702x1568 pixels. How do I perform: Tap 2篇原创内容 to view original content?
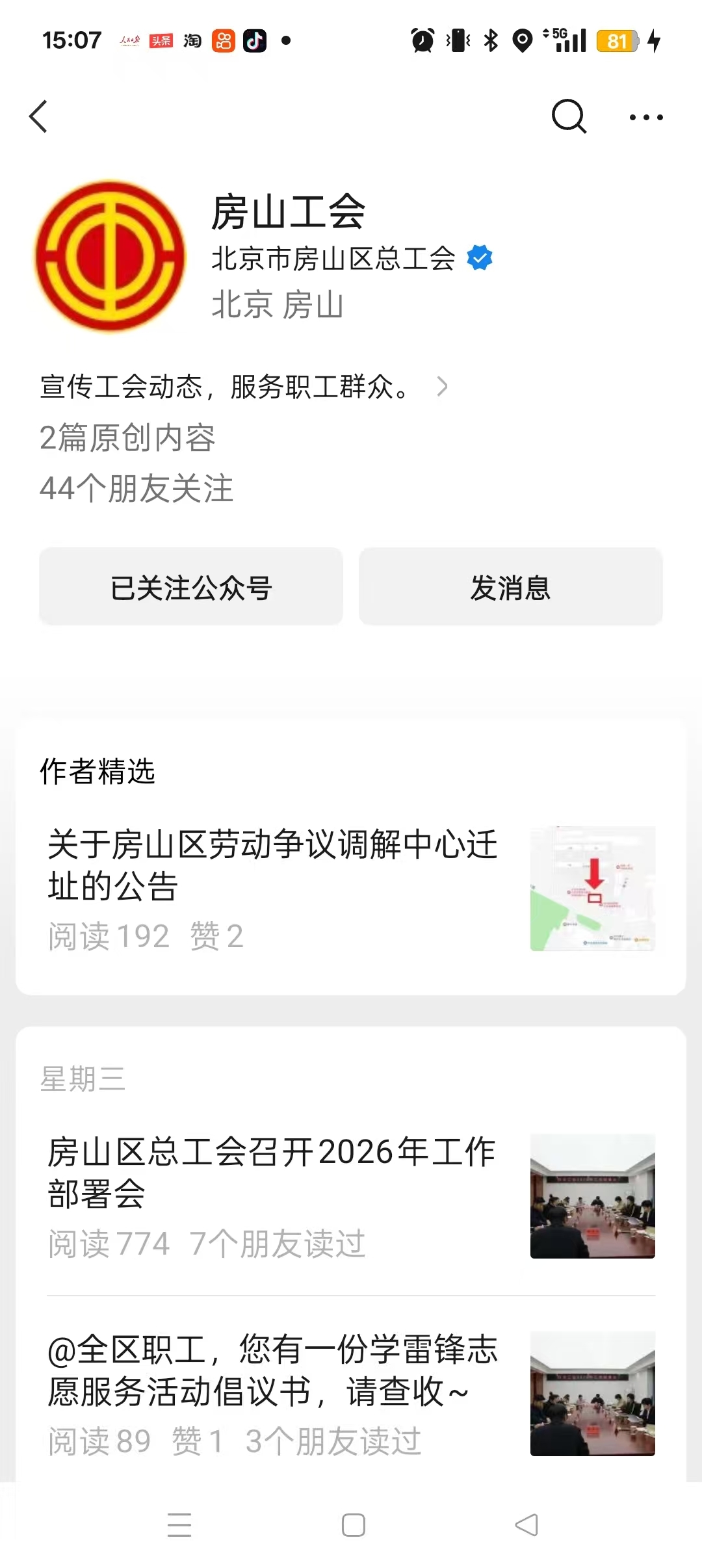pyautogui.click(x=128, y=439)
